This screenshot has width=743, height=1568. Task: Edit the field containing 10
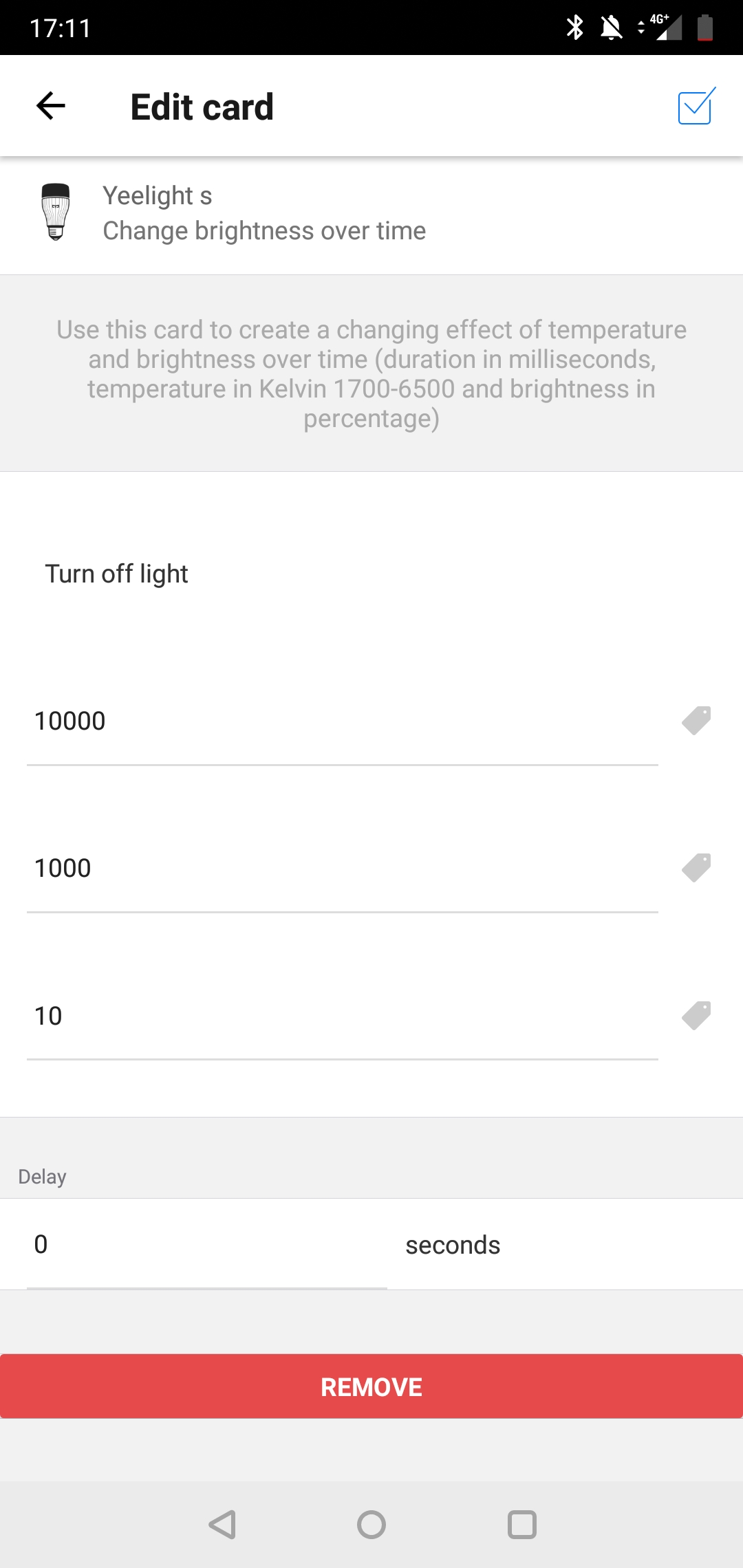(342, 1016)
